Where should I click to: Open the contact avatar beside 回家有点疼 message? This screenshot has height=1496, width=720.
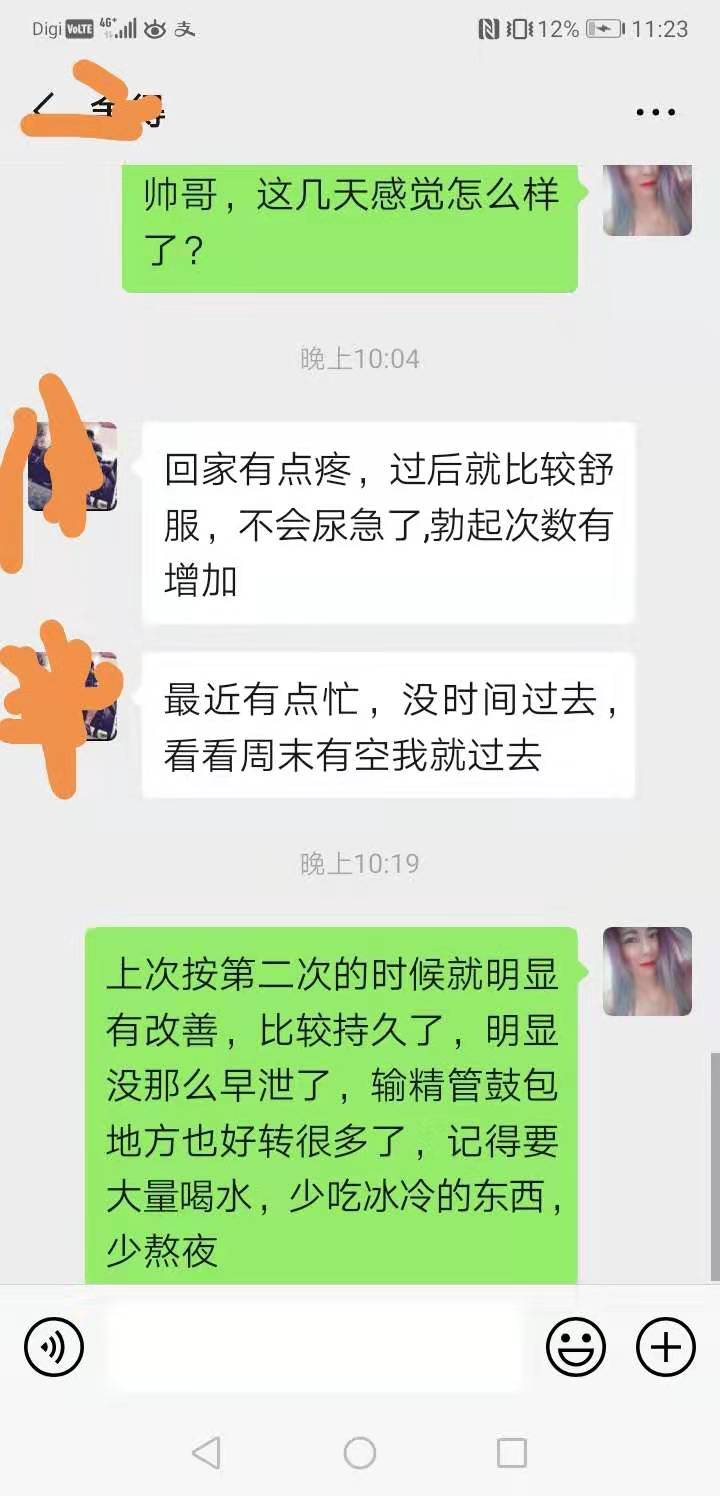point(73,466)
